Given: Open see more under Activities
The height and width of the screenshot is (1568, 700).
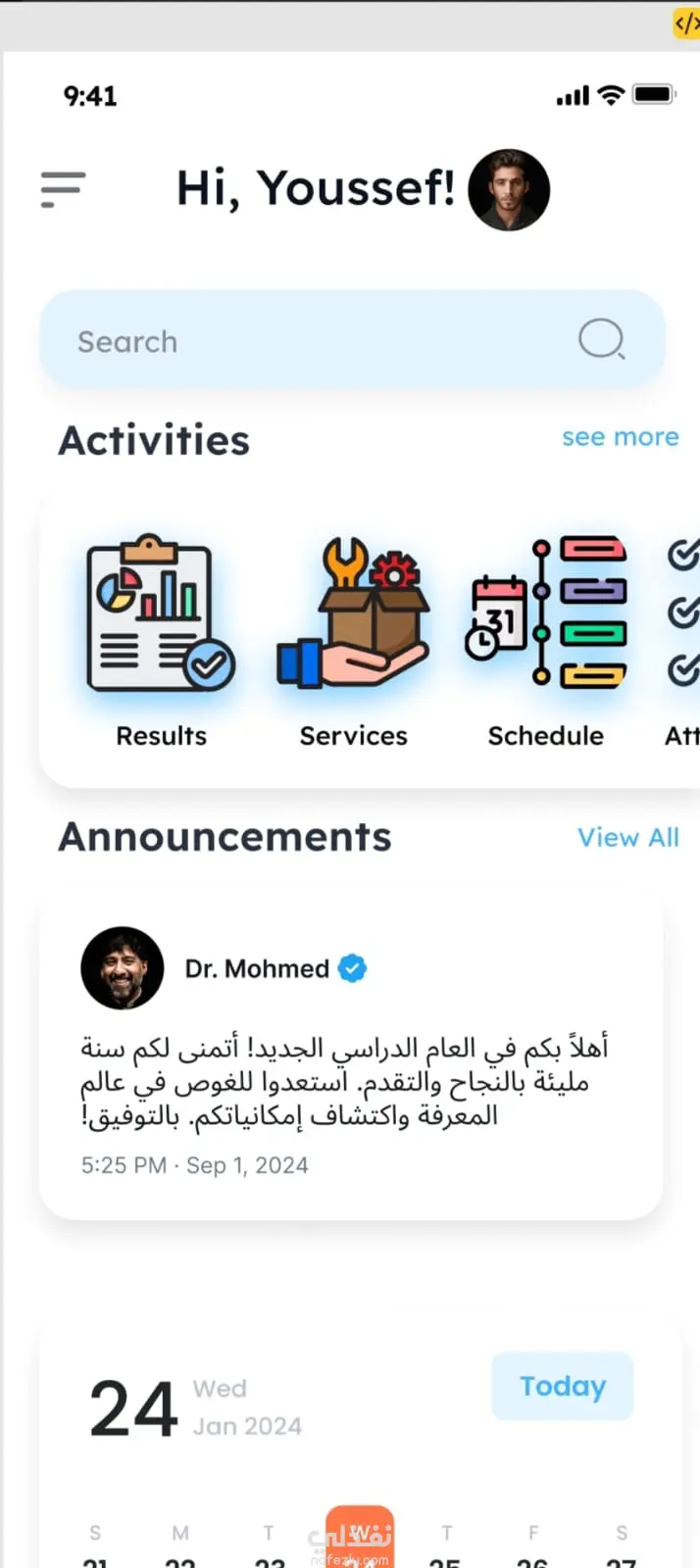Looking at the screenshot, I should [620, 437].
